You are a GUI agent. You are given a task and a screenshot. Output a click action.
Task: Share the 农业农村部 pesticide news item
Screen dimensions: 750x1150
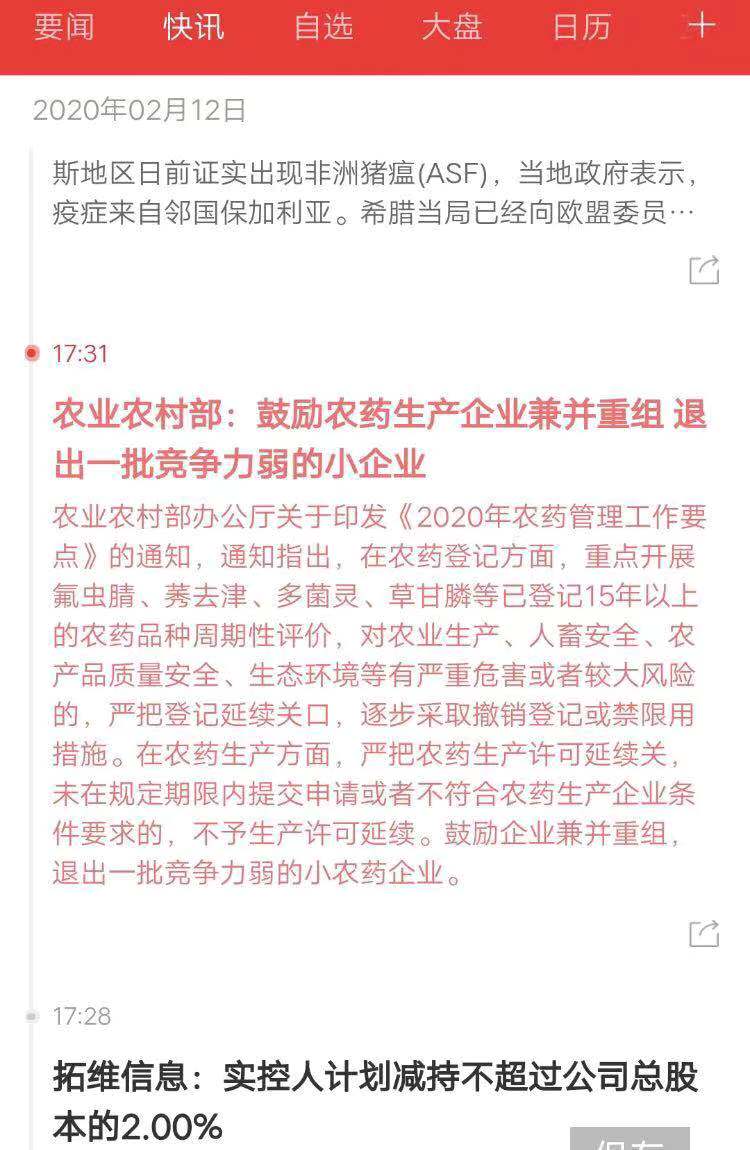pos(704,933)
